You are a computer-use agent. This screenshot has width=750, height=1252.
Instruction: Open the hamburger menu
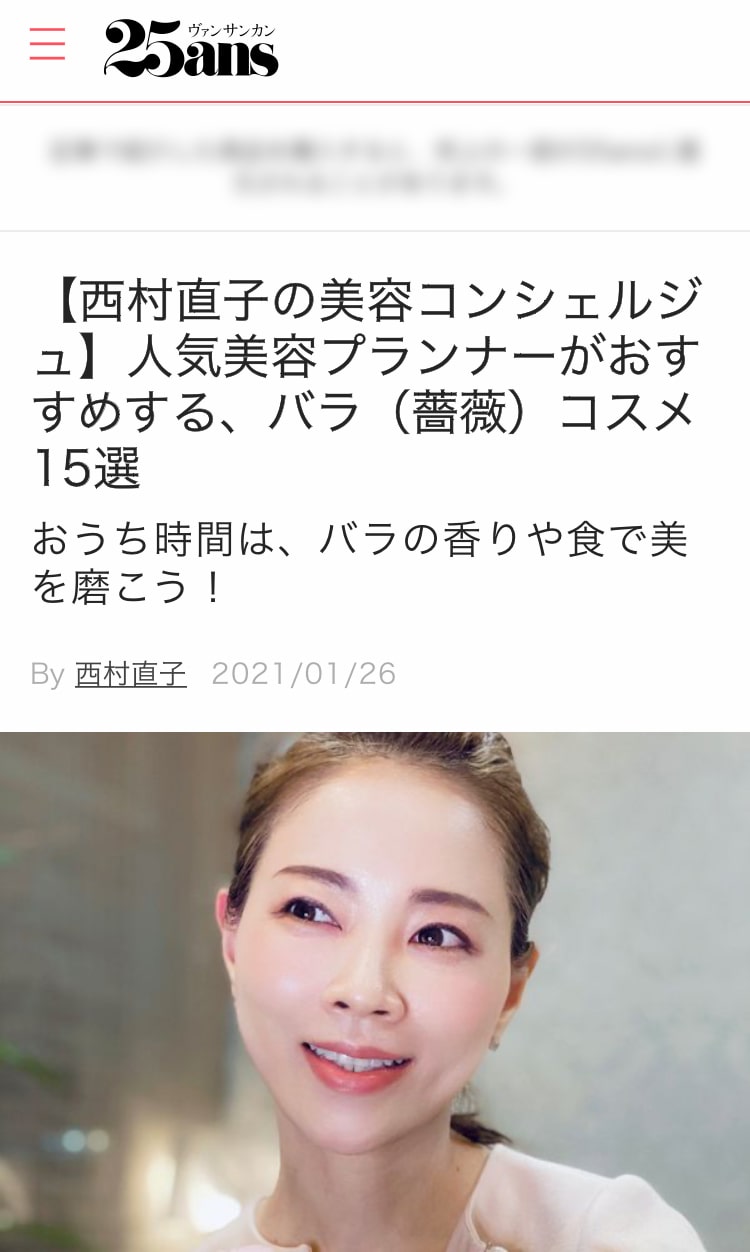[47, 45]
